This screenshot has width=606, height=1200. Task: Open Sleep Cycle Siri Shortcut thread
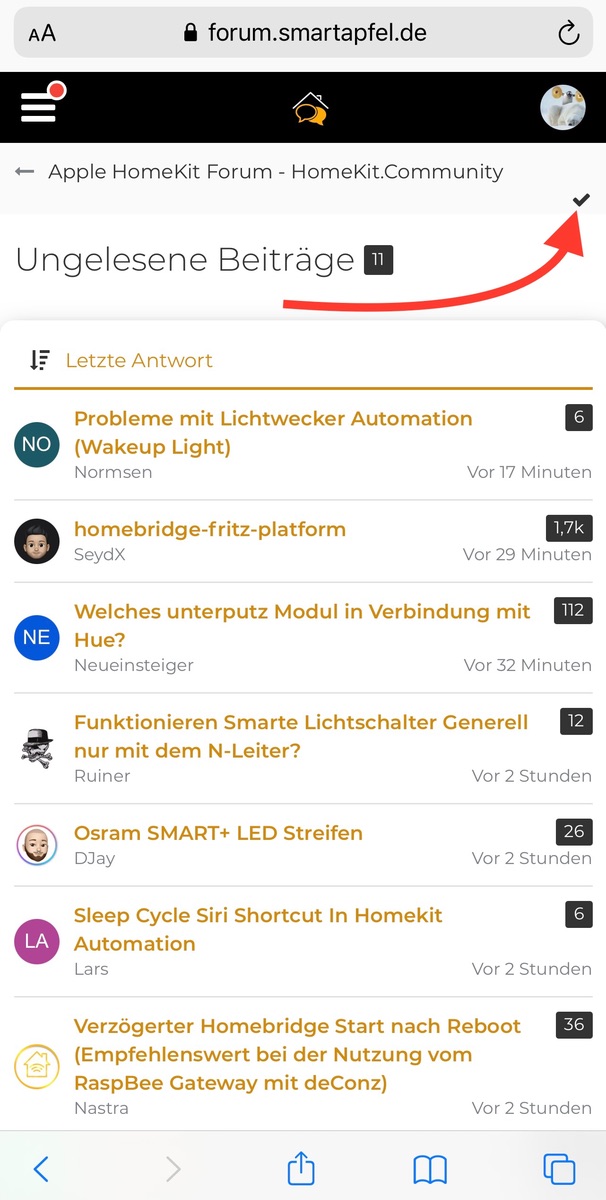click(258, 929)
